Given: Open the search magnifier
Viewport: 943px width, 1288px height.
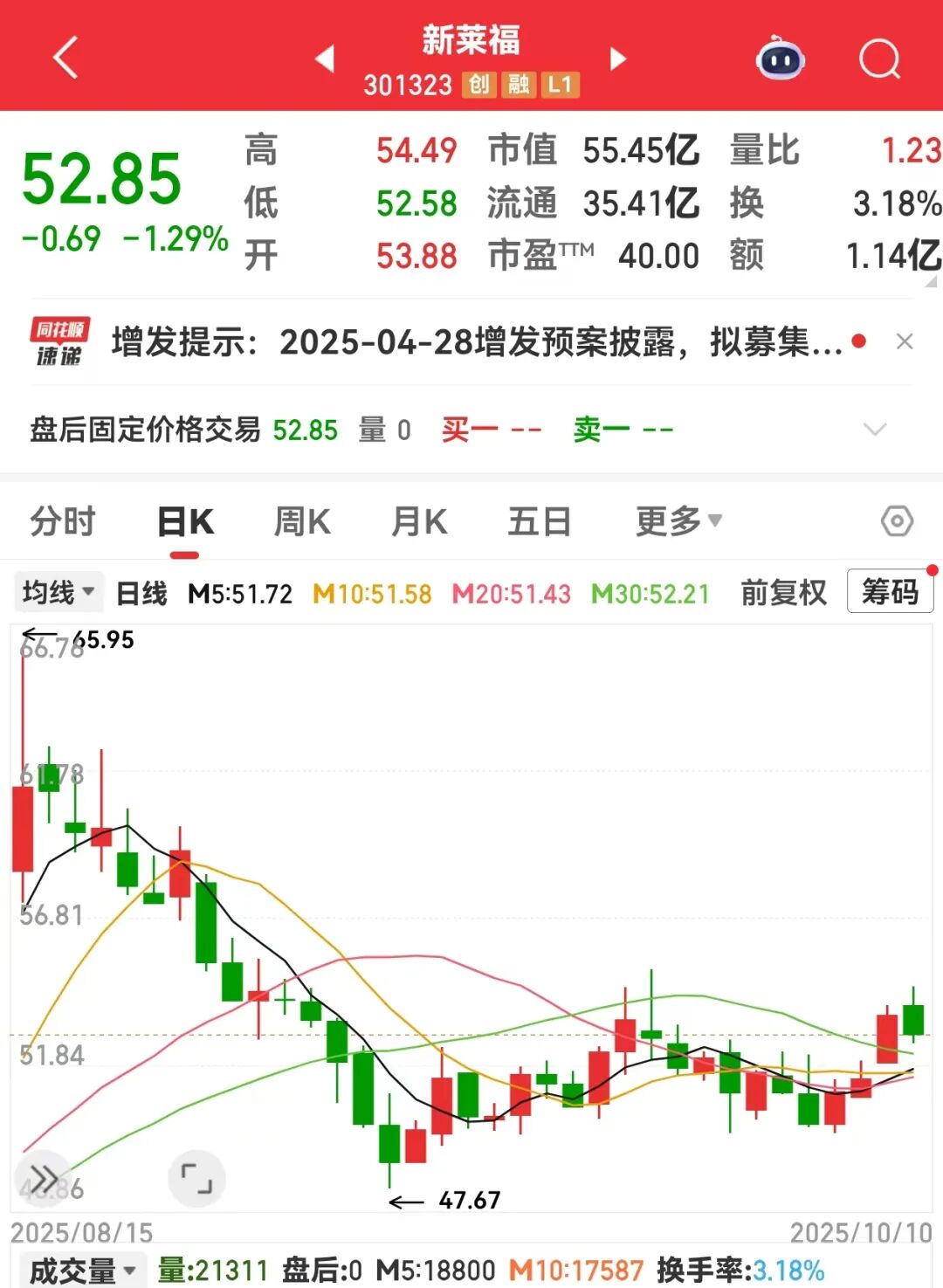Looking at the screenshot, I should [880, 57].
